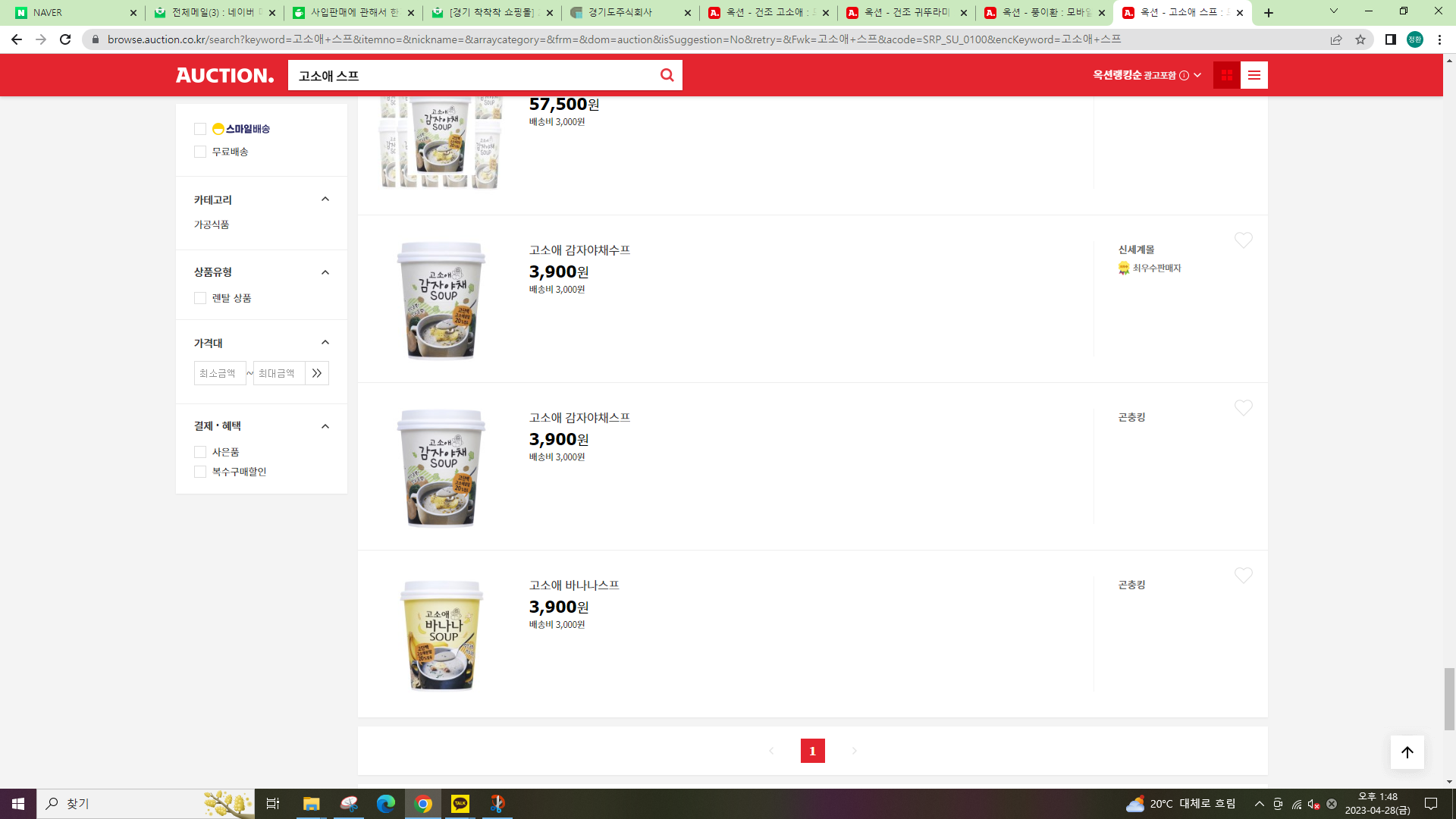
Task: Check the 렌탈 상품 option
Action: [x=200, y=298]
